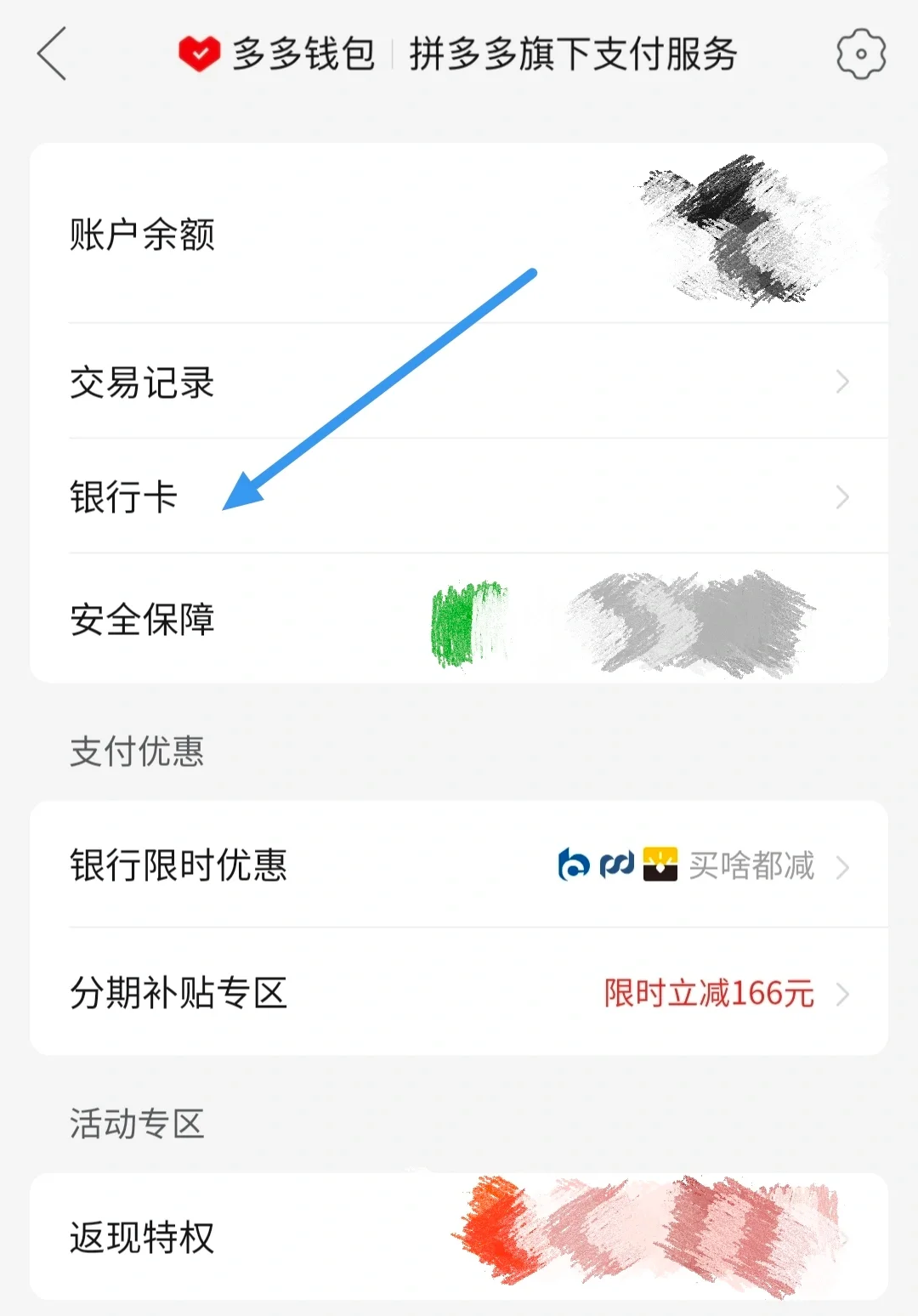Expand the 分期补贴专区 chevron arrow

pos(844,991)
